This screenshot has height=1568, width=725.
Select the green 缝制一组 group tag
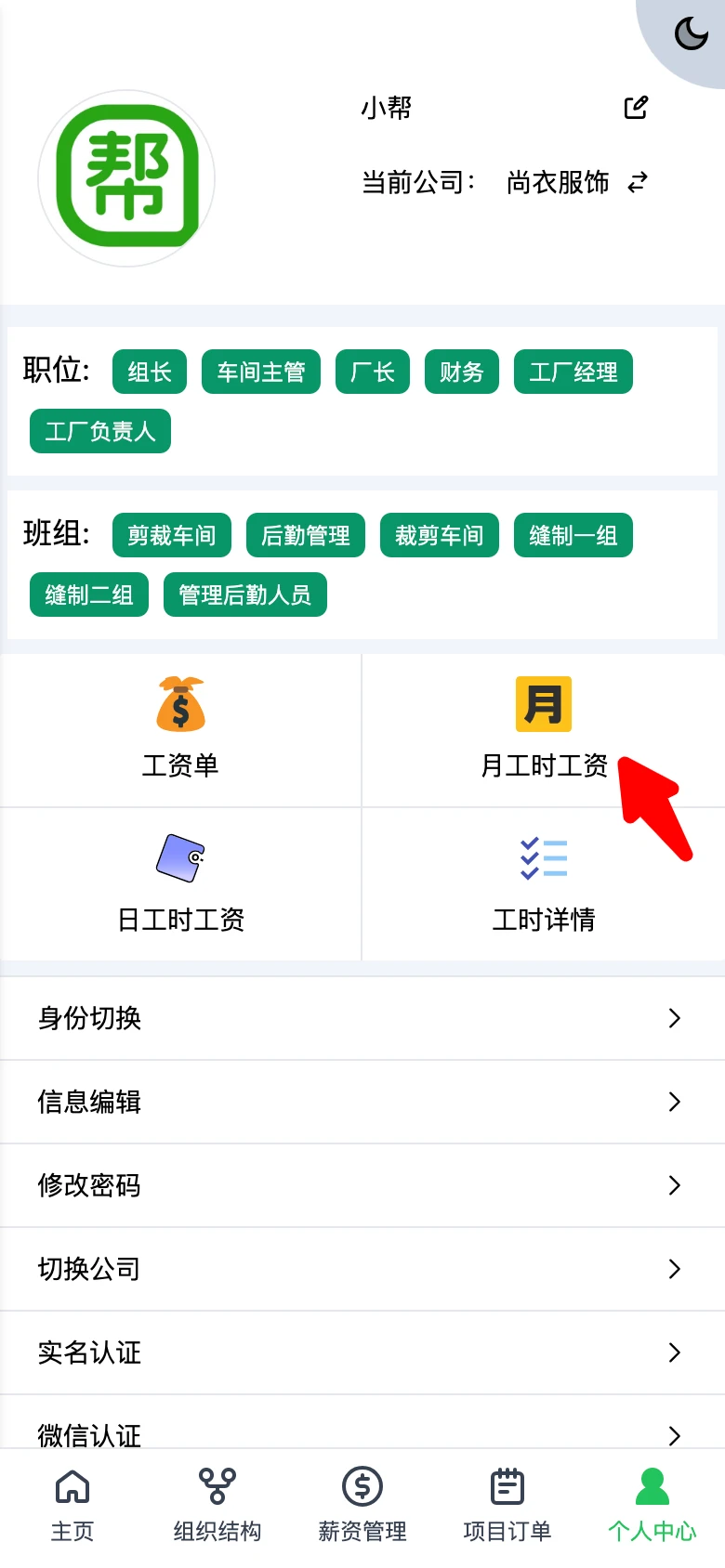(573, 535)
